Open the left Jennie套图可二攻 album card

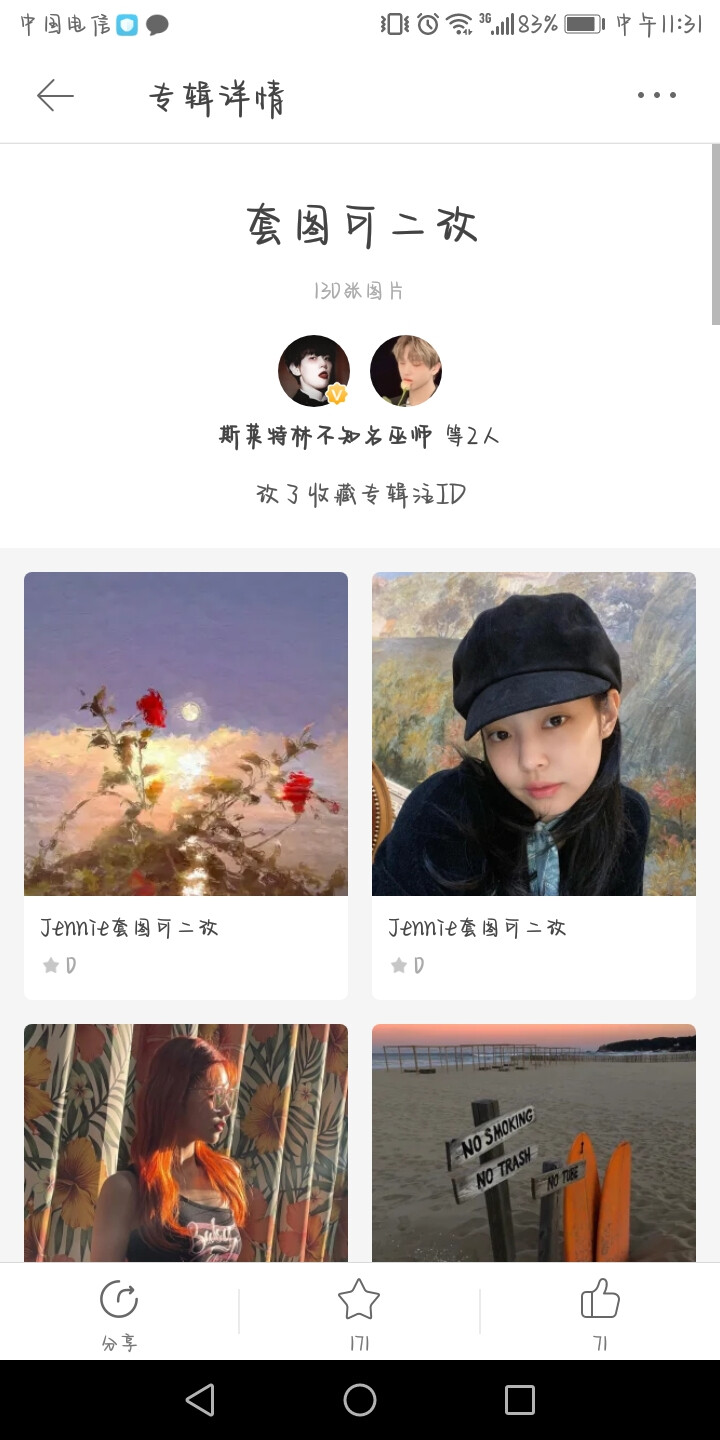[x=185, y=733]
